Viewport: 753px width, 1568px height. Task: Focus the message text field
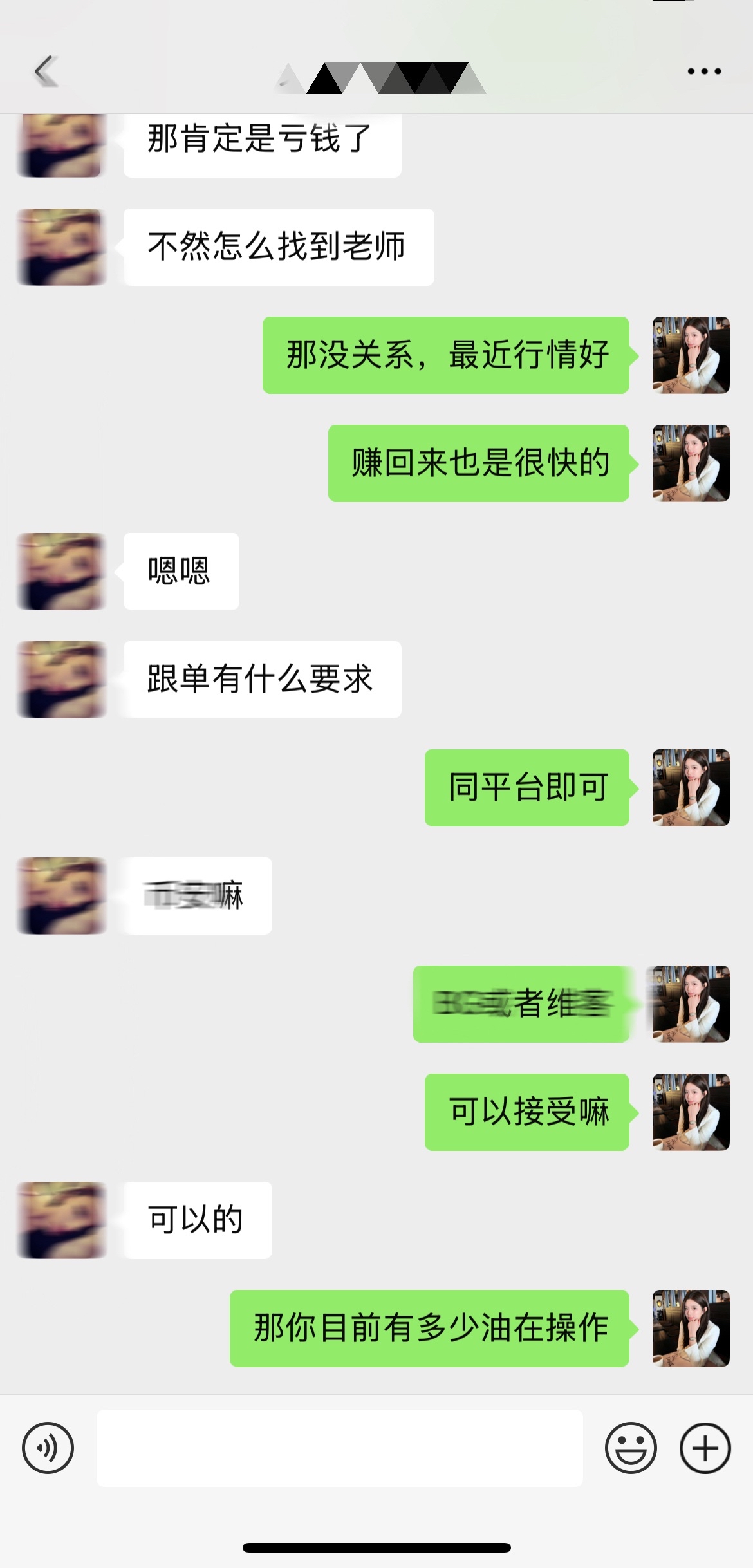pos(340,1448)
